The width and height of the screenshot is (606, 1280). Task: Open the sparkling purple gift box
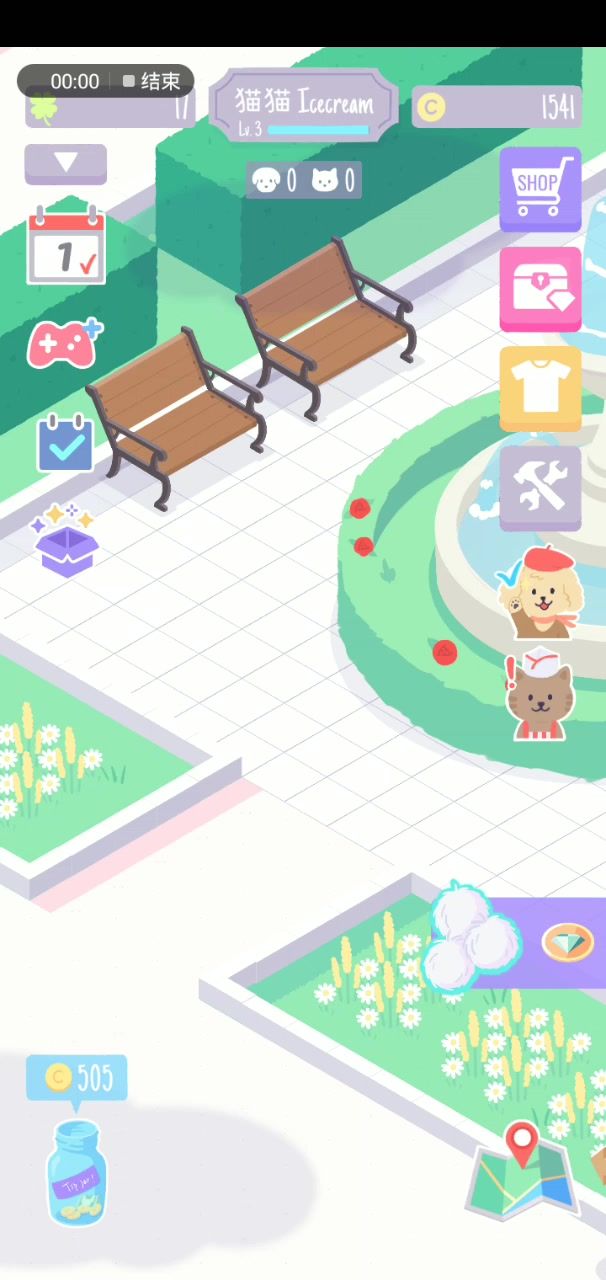[65, 542]
